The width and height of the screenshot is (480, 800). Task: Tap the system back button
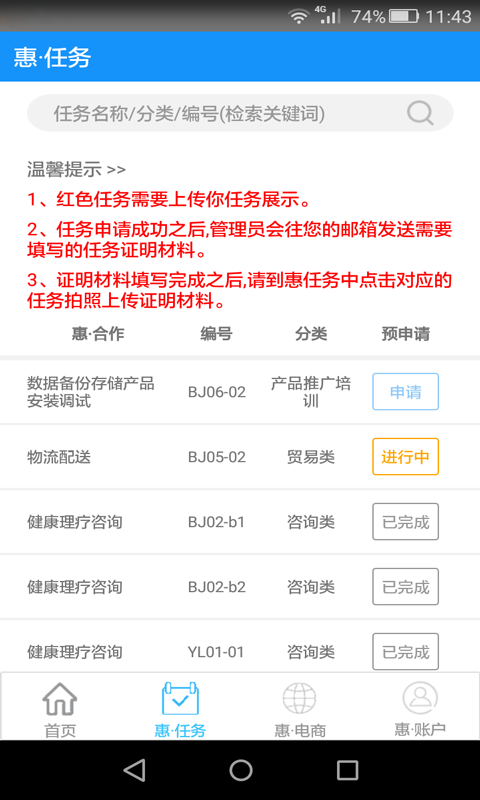coord(135,770)
